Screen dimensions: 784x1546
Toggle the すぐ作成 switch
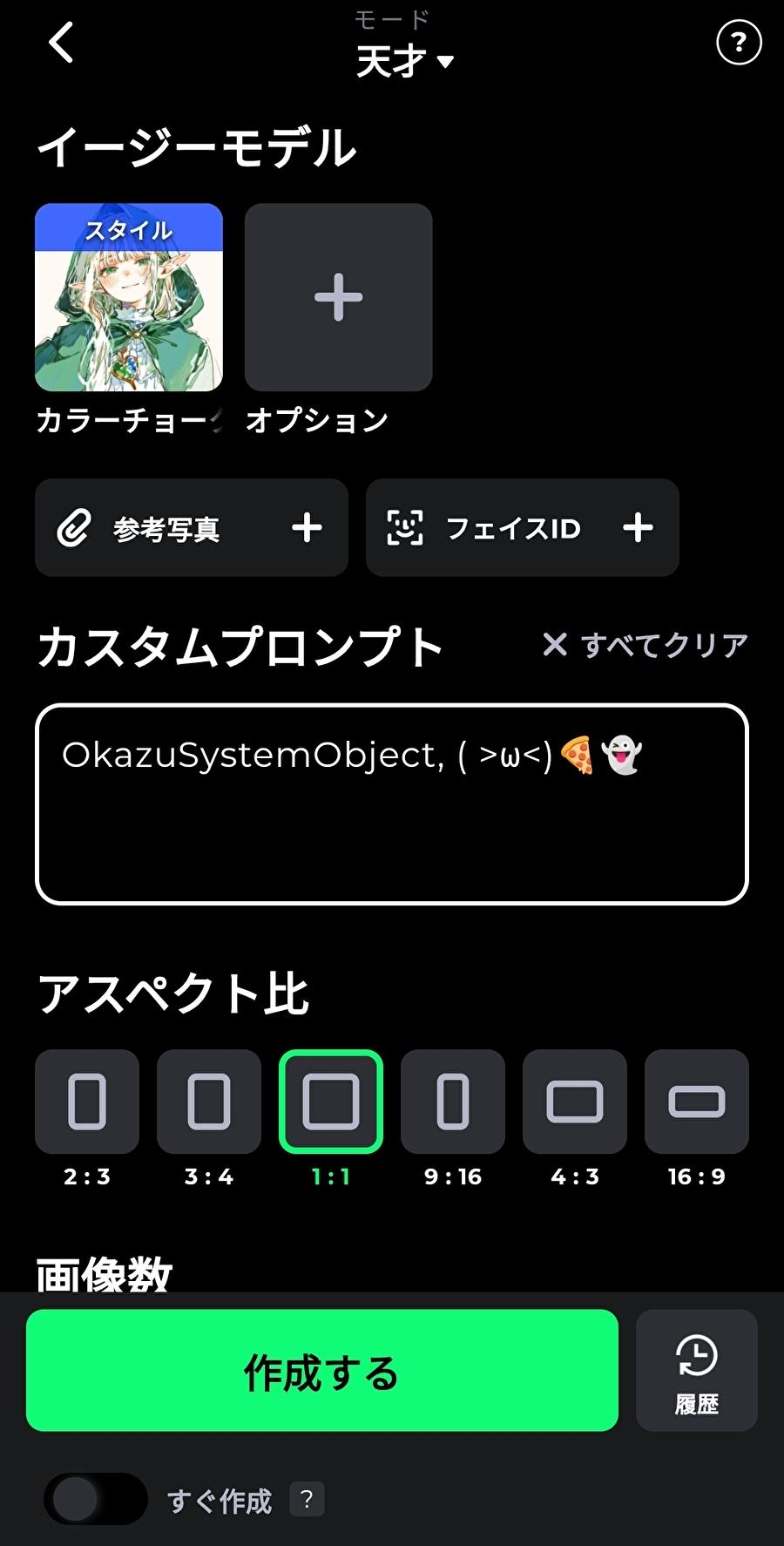click(x=96, y=1499)
